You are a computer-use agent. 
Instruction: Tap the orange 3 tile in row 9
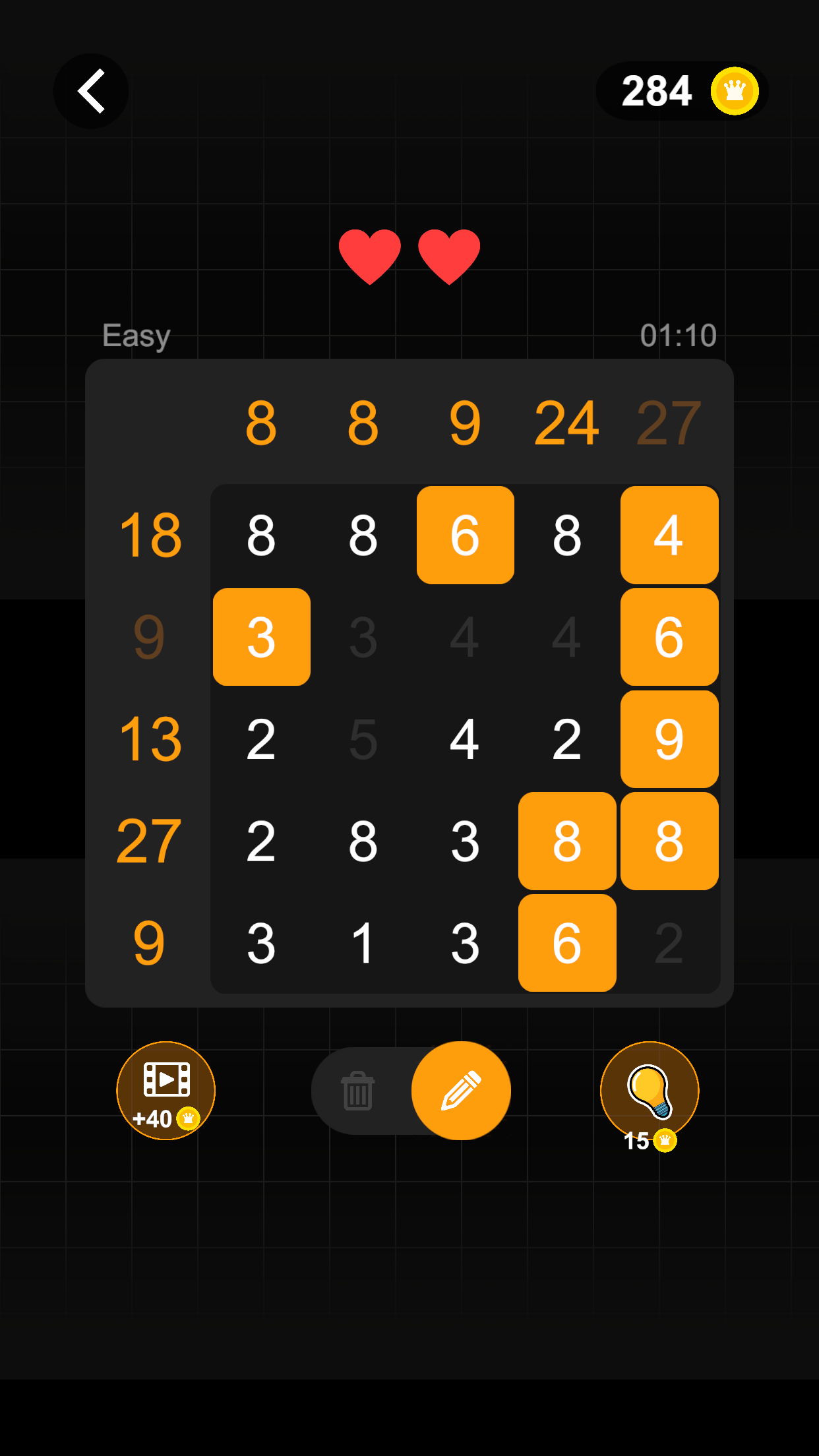click(x=262, y=637)
